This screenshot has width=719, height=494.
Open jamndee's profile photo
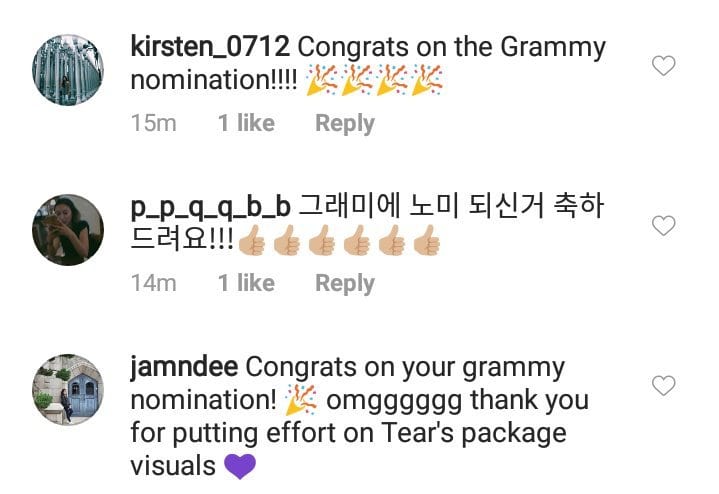pyautogui.click(x=68, y=389)
